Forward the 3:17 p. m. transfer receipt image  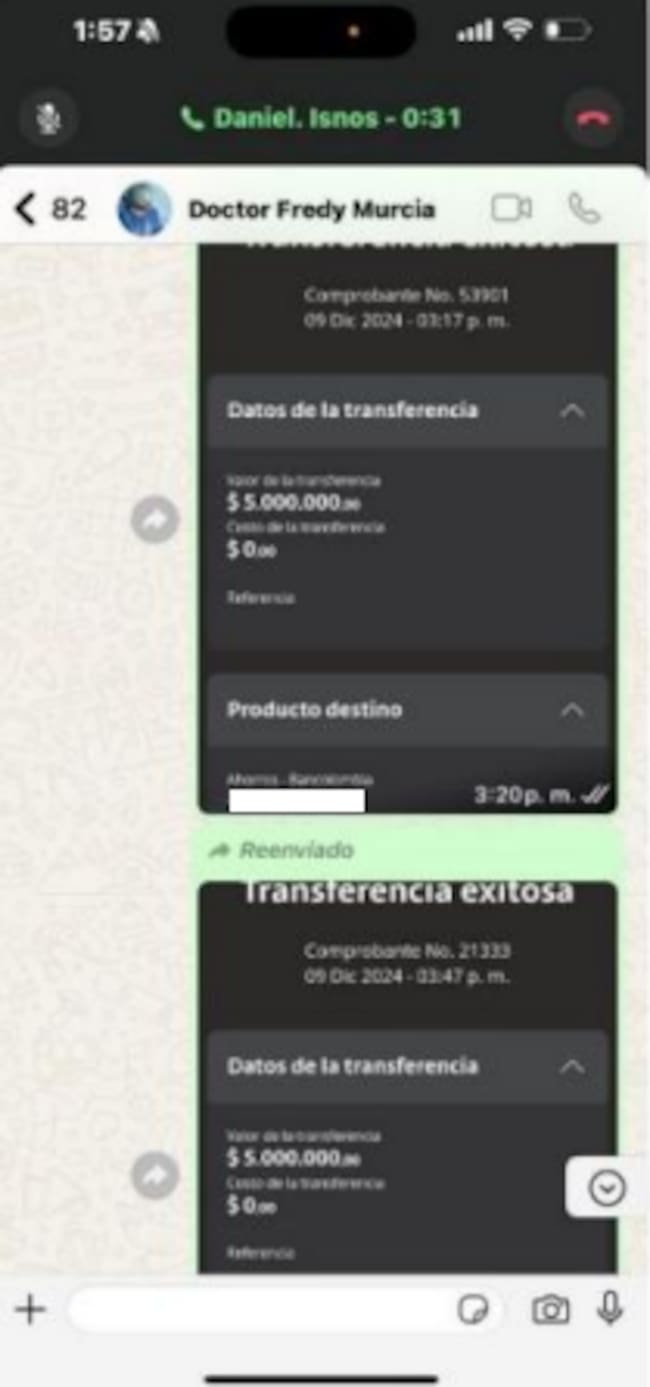(x=155, y=520)
